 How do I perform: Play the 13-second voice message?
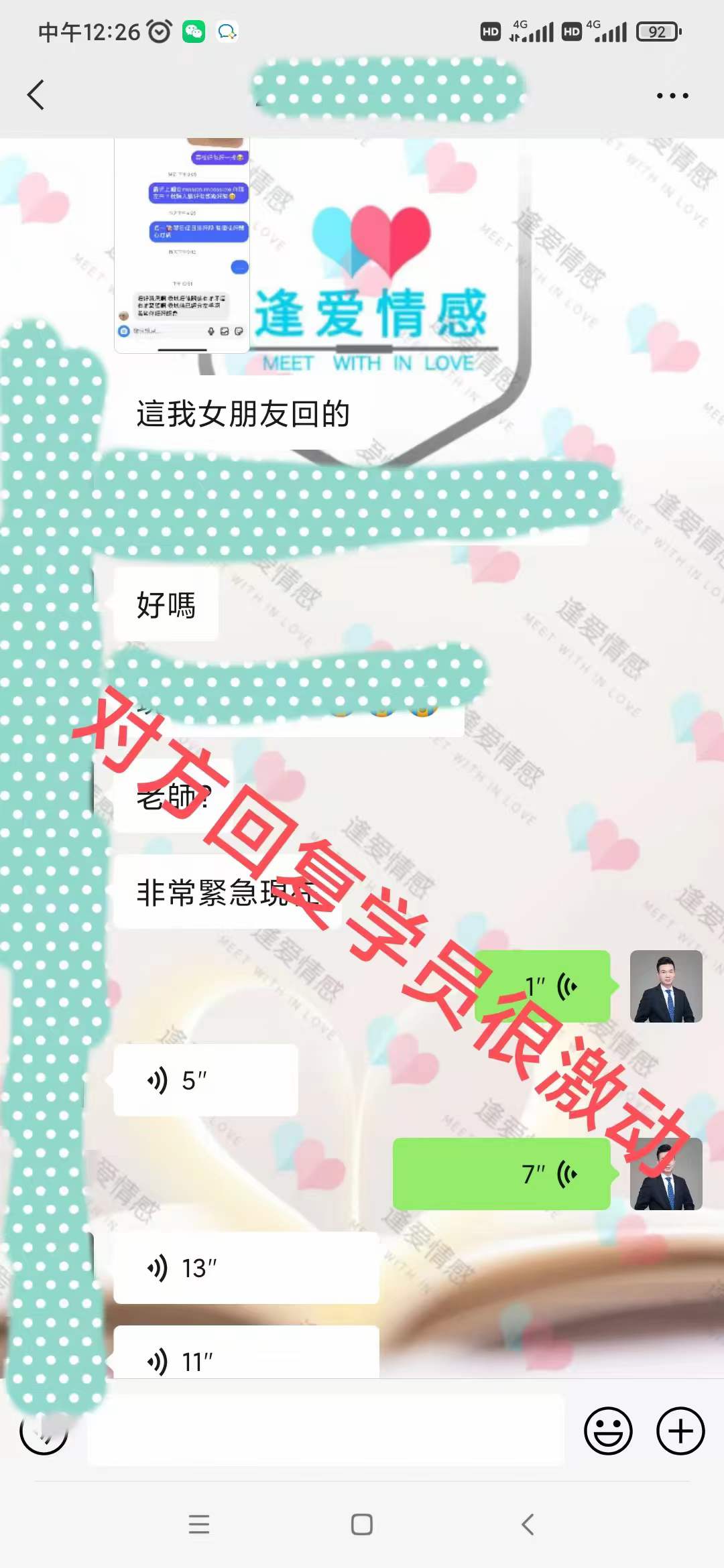(245, 1268)
